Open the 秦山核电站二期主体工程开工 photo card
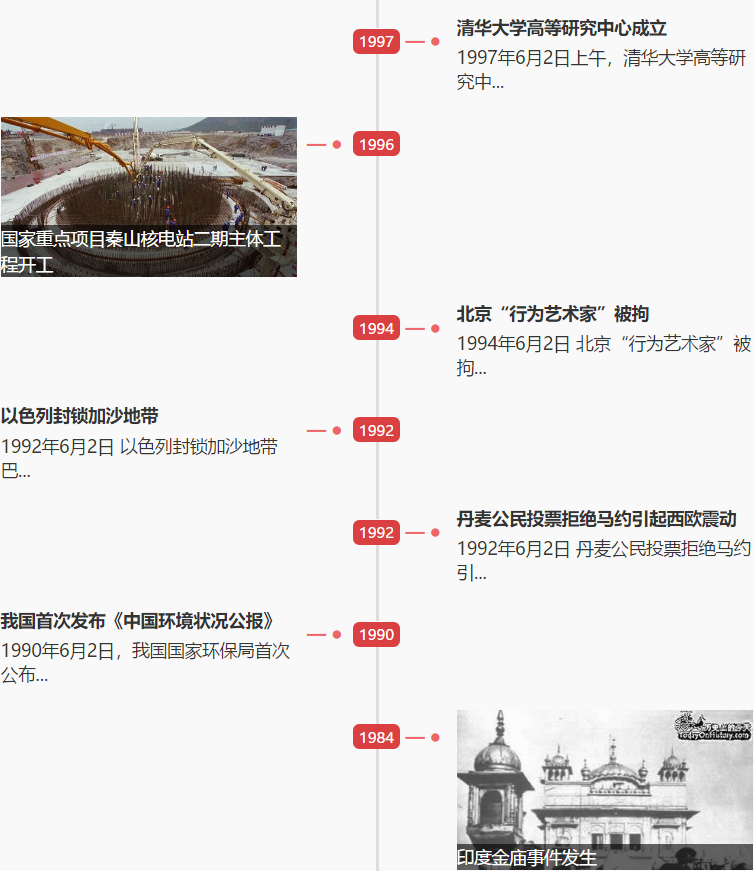Image resolution: width=754 pixels, height=871 pixels. point(148,196)
